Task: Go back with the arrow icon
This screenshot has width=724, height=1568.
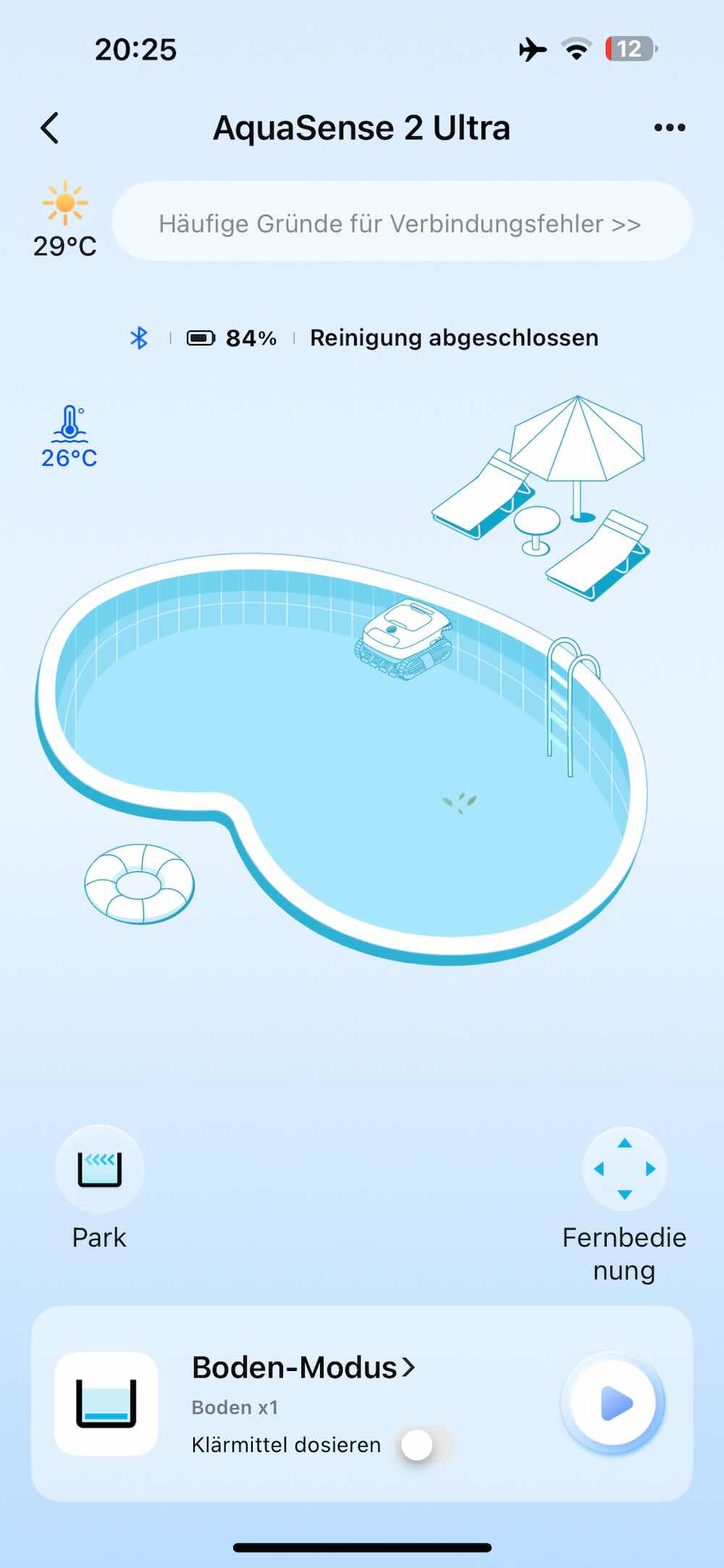Action: 49,129
